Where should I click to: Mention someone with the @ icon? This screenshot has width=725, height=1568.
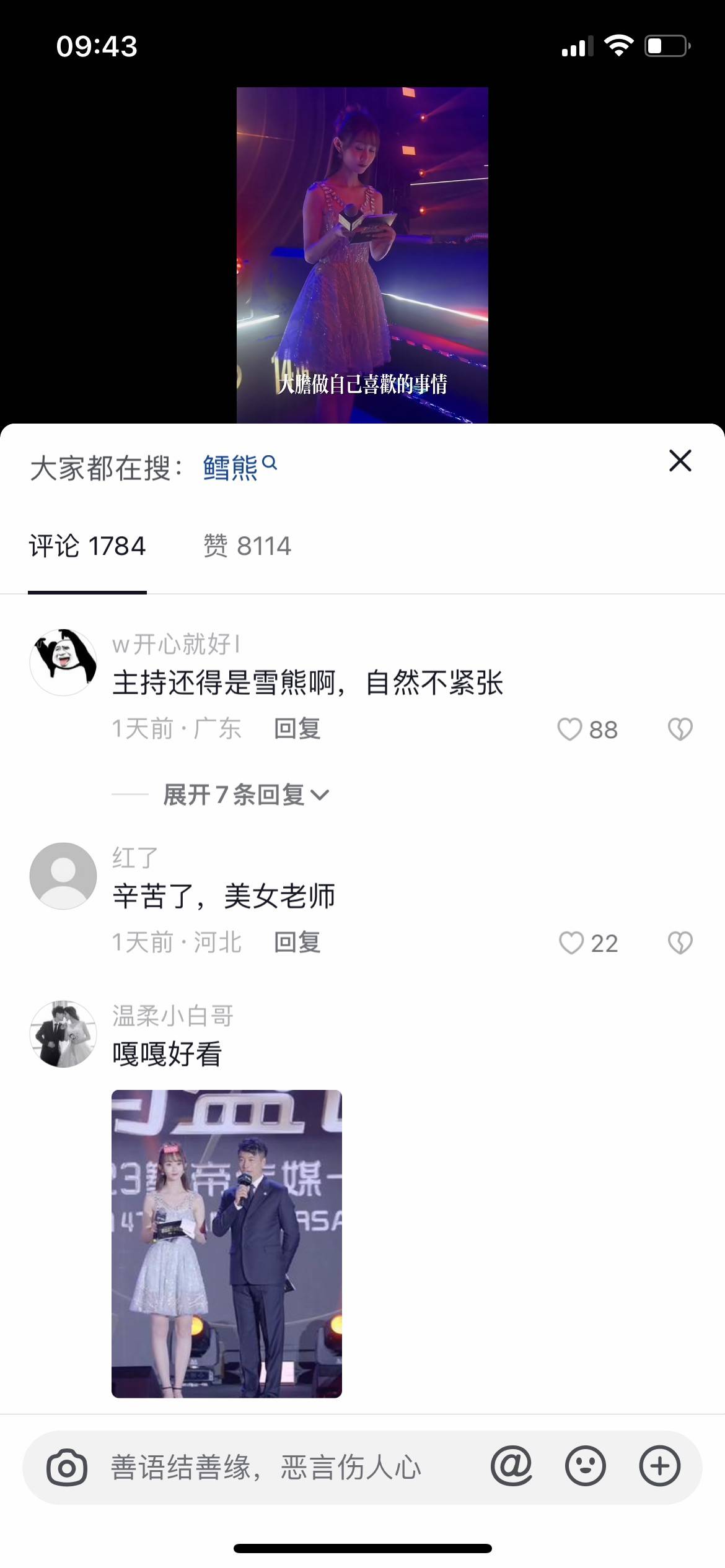pyautogui.click(x=511, y=1466)
